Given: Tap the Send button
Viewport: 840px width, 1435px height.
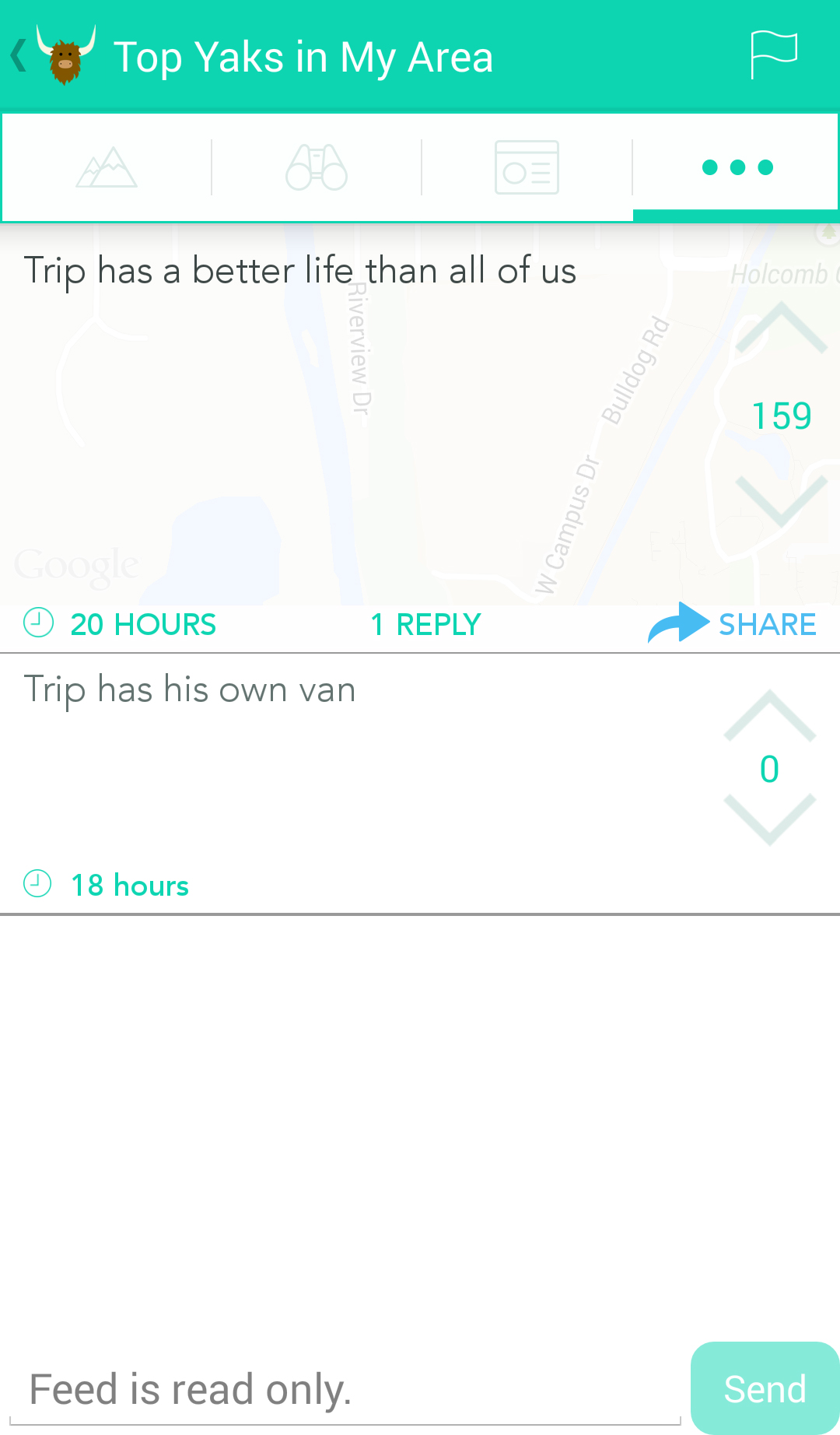Looking at the screenshot, I should tap(765, 1388).
